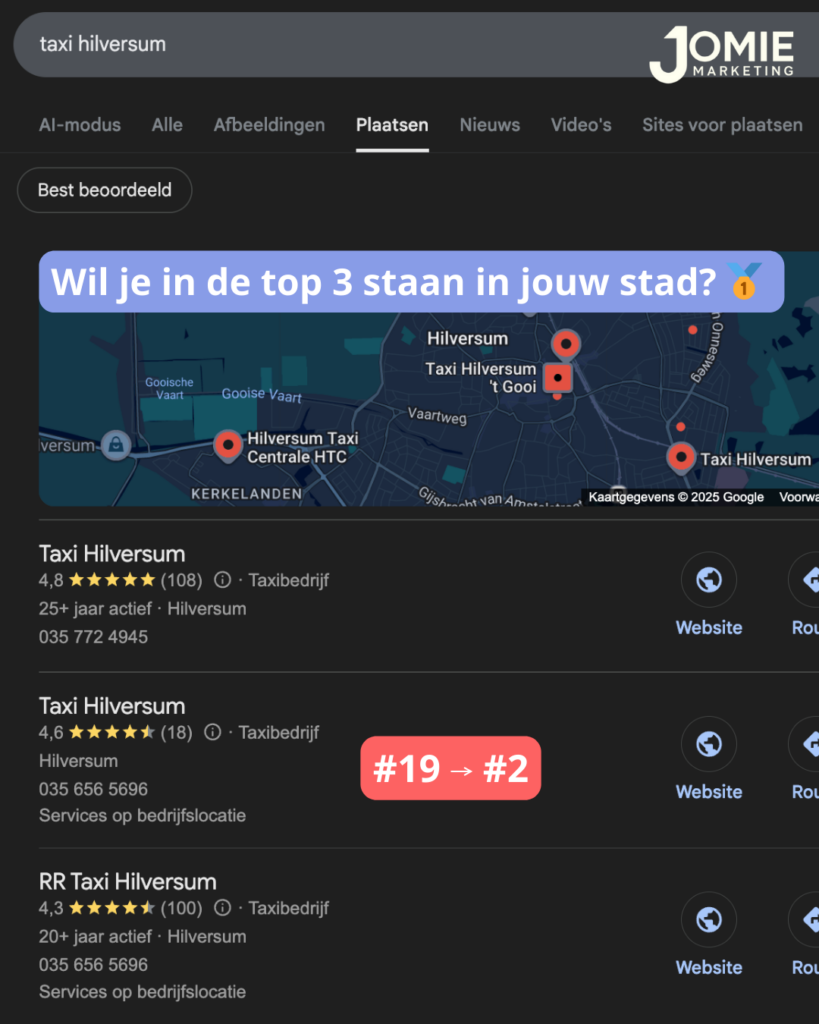Open the Website globe icon for RR Taxi Hilversum
The image size is (819, 1024).
(x=709, y=919)
